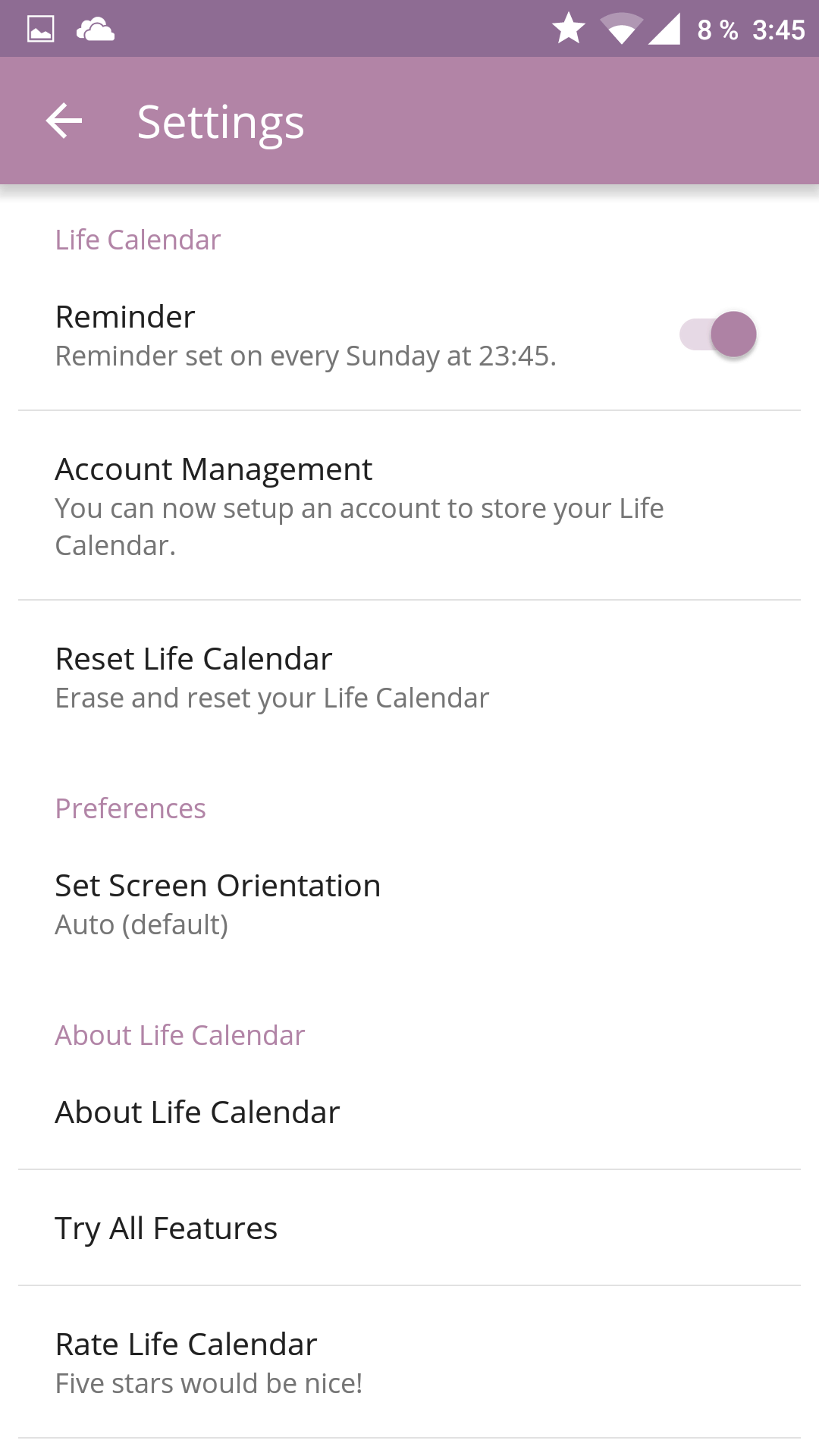
Task: Open Rate Life Calendar
Action: (409, 1363)
